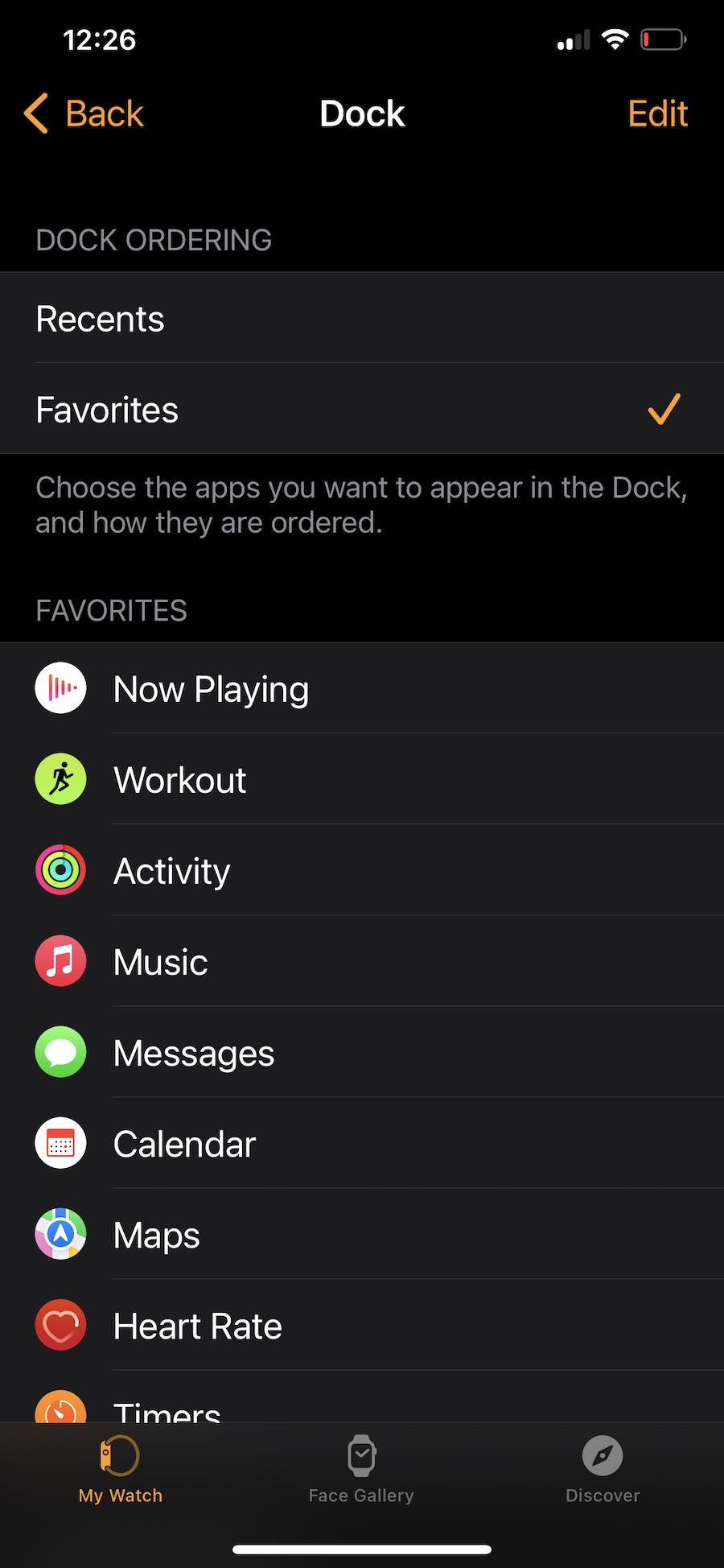The height and width of the screenshot is (1568, 724).
Task: Switch to the Discover tab
Action: click(603, 1470)
